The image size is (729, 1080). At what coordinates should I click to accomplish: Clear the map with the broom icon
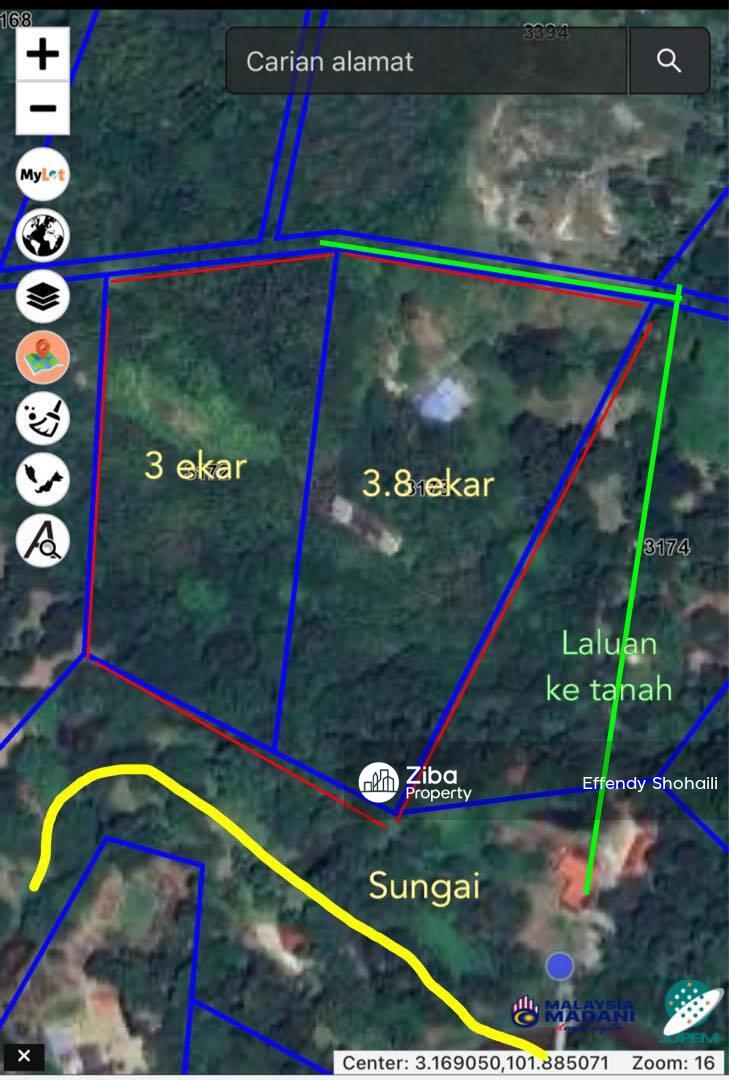pyautogui.click(x=43, y=418)
